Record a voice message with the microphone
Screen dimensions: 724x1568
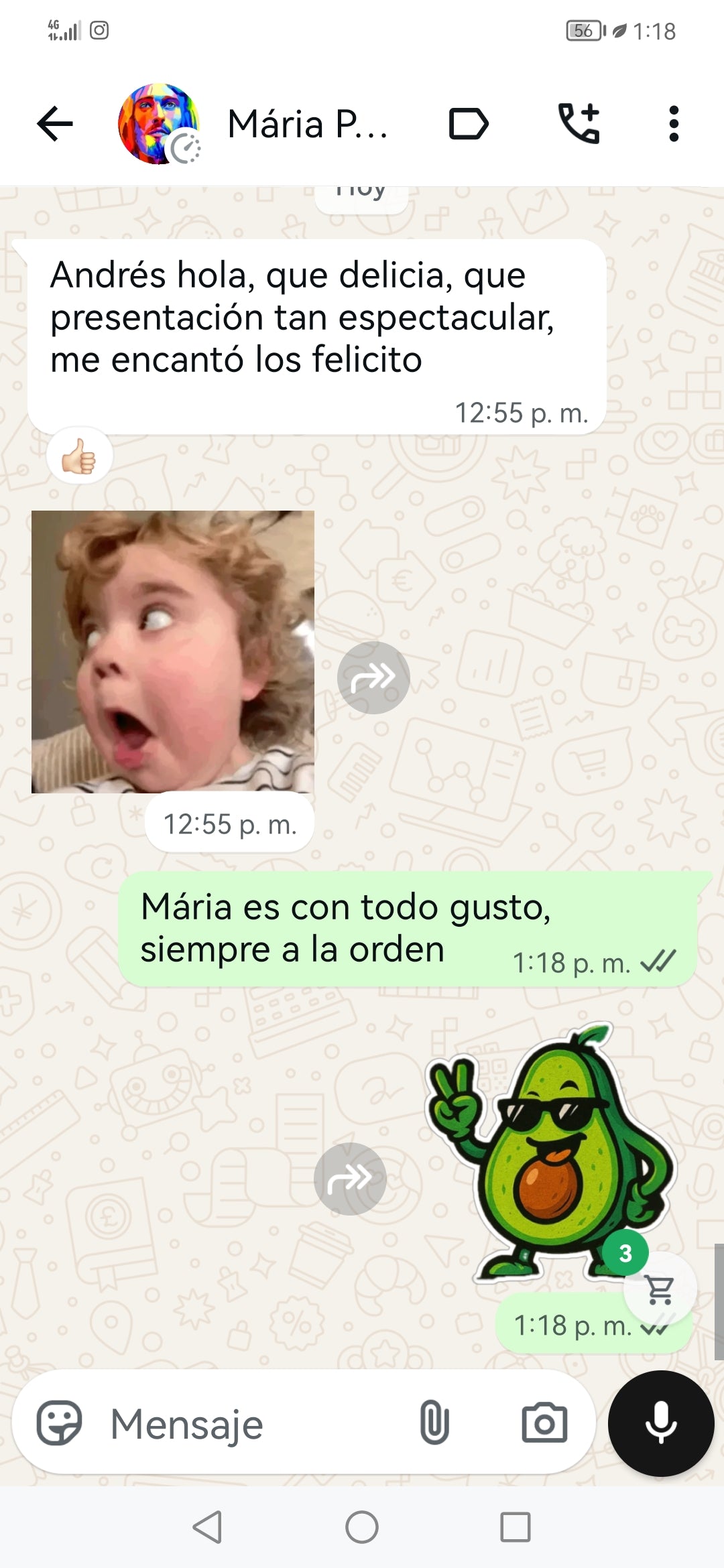coord(661,1423)
